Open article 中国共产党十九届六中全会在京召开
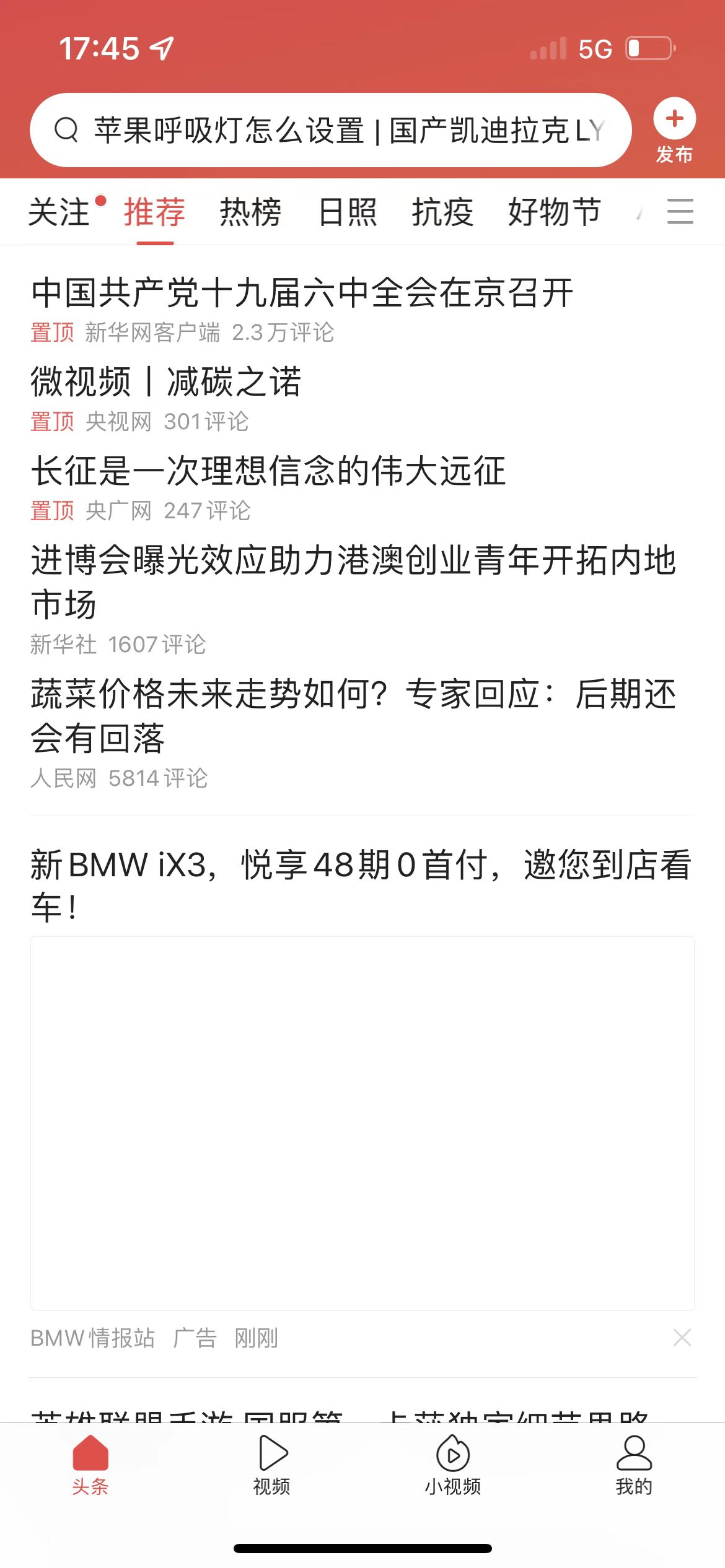The image size is (725, 1568). point(302,293)
